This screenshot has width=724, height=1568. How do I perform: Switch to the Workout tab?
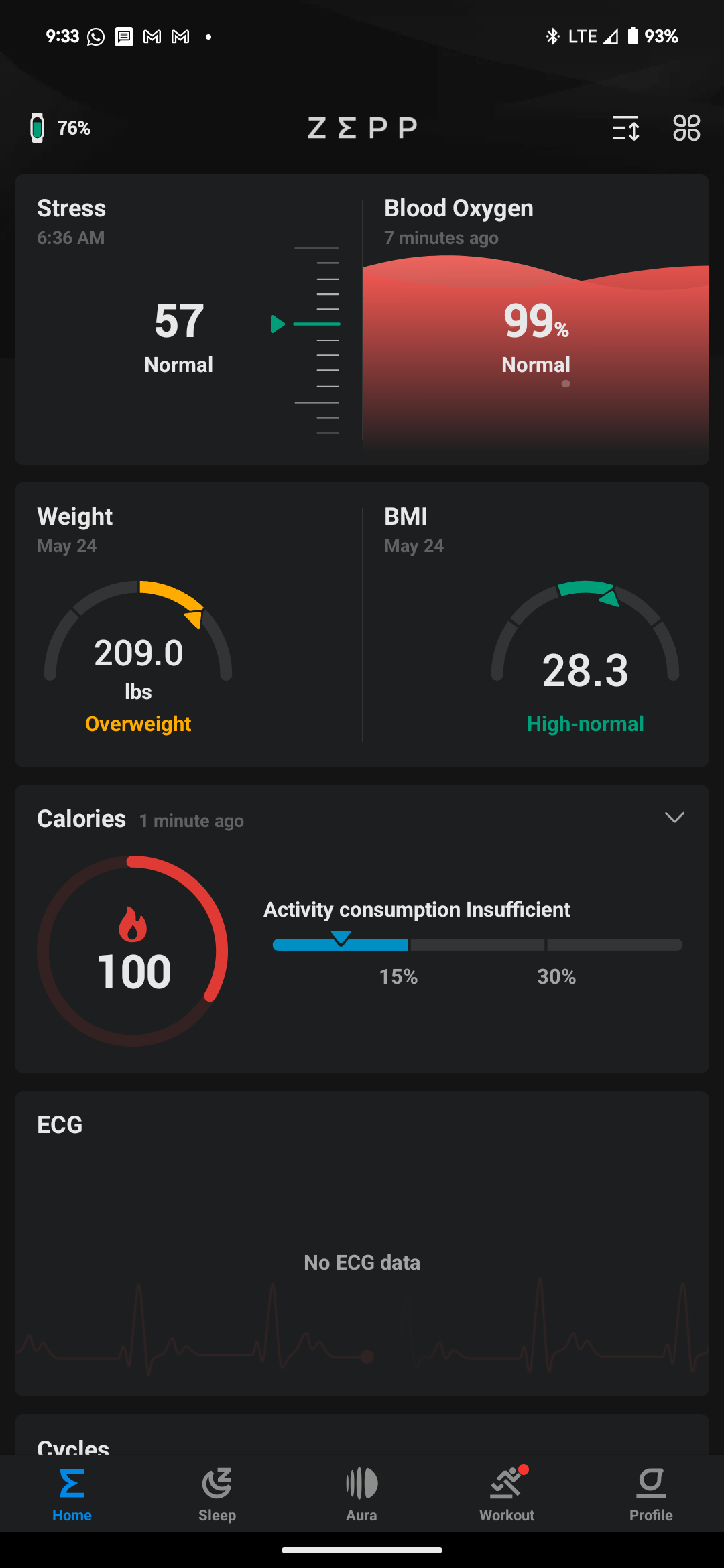pos(506,1494)
